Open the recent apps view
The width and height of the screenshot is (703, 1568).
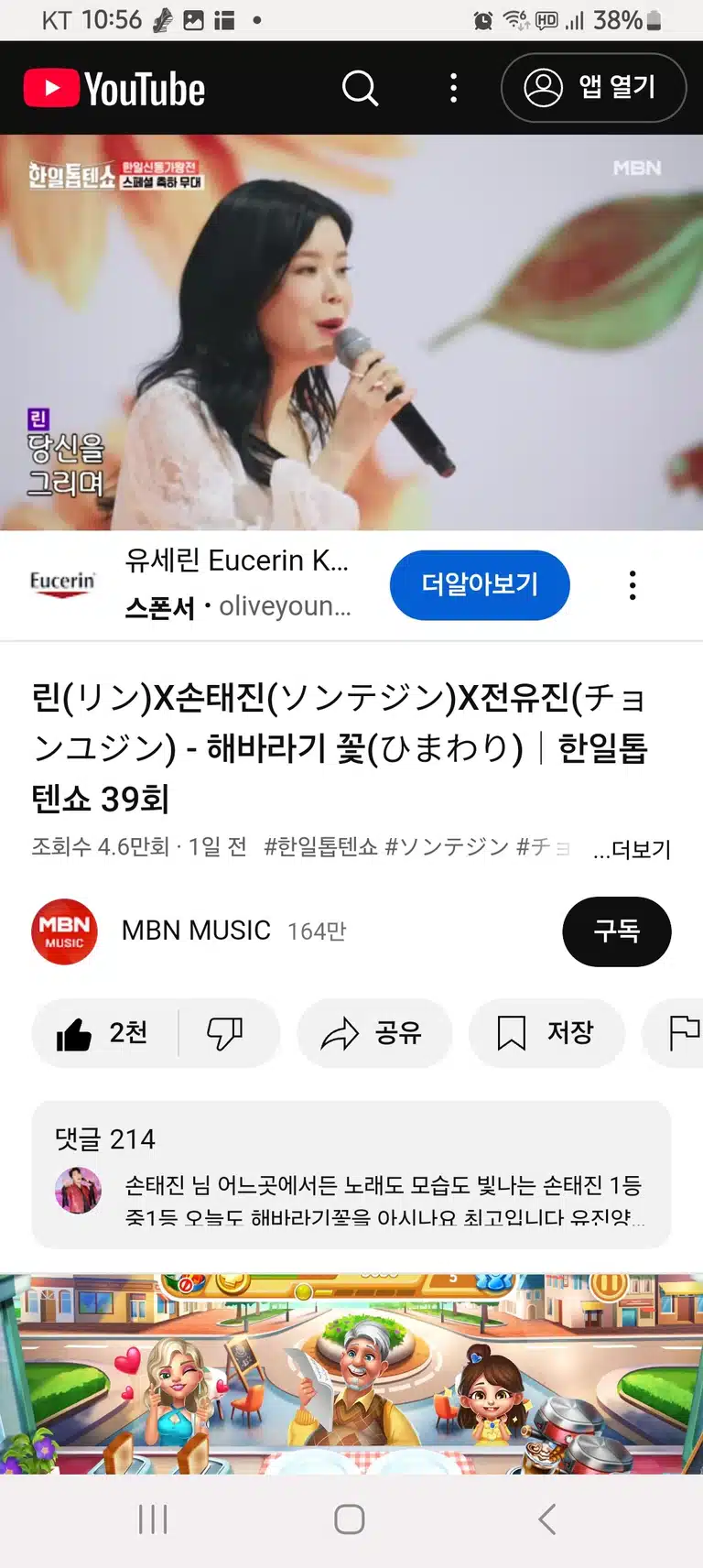point(153,1519)
